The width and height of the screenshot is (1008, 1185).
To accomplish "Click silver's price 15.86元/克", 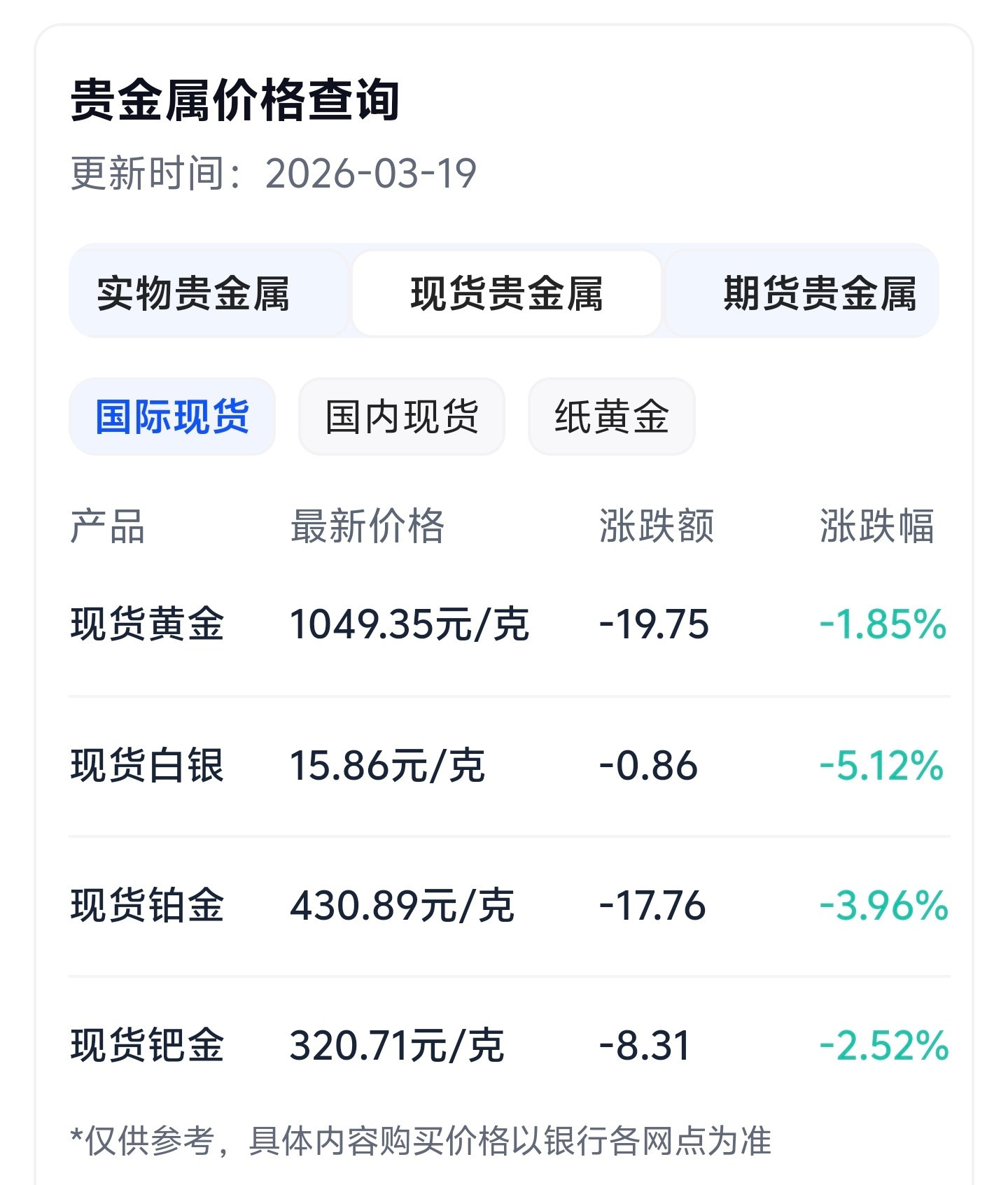I will pos(389,766).
